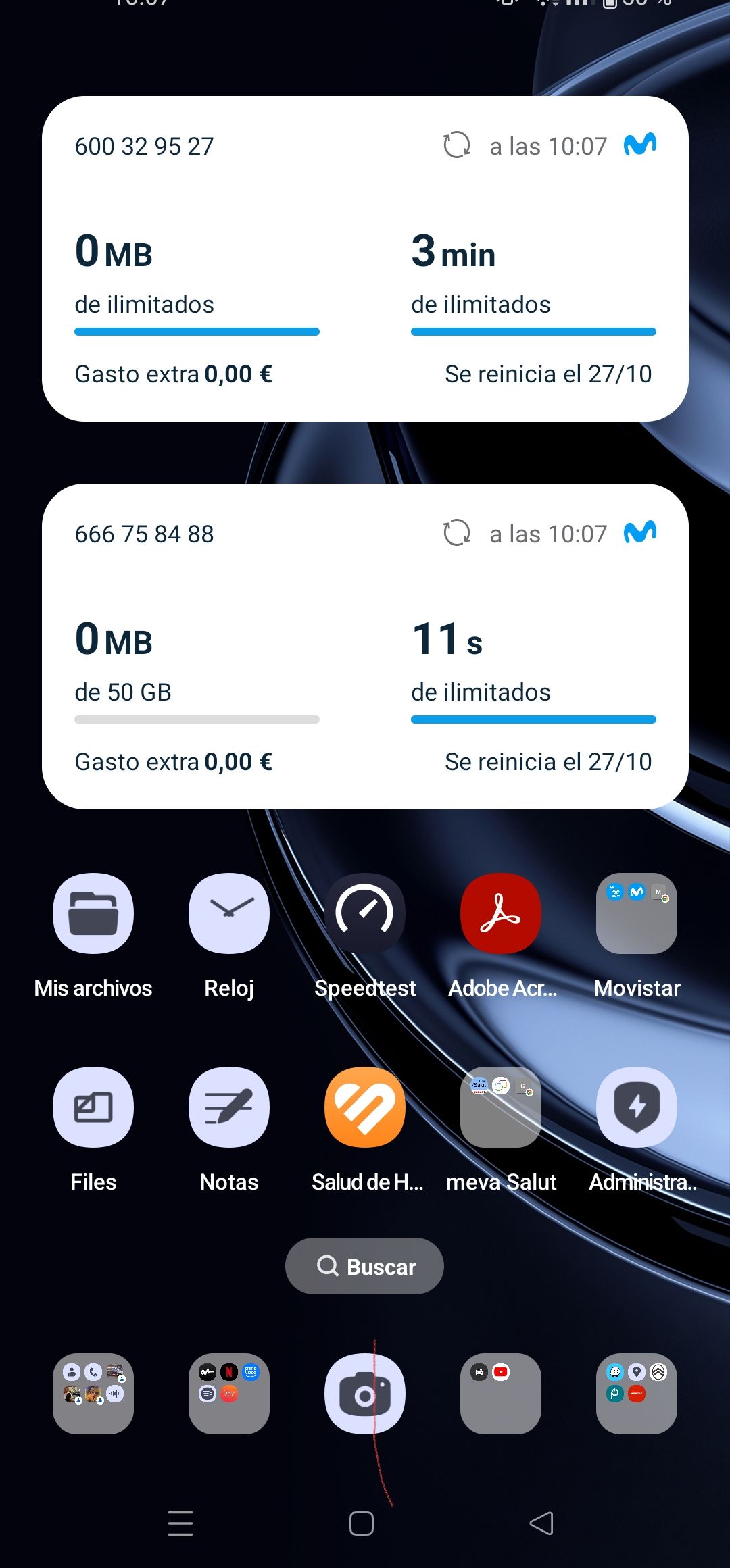The width and height of the screenshot is (730, 1568).
Task: Open the Notas notes app
Action: click(x=228, y=1107)
